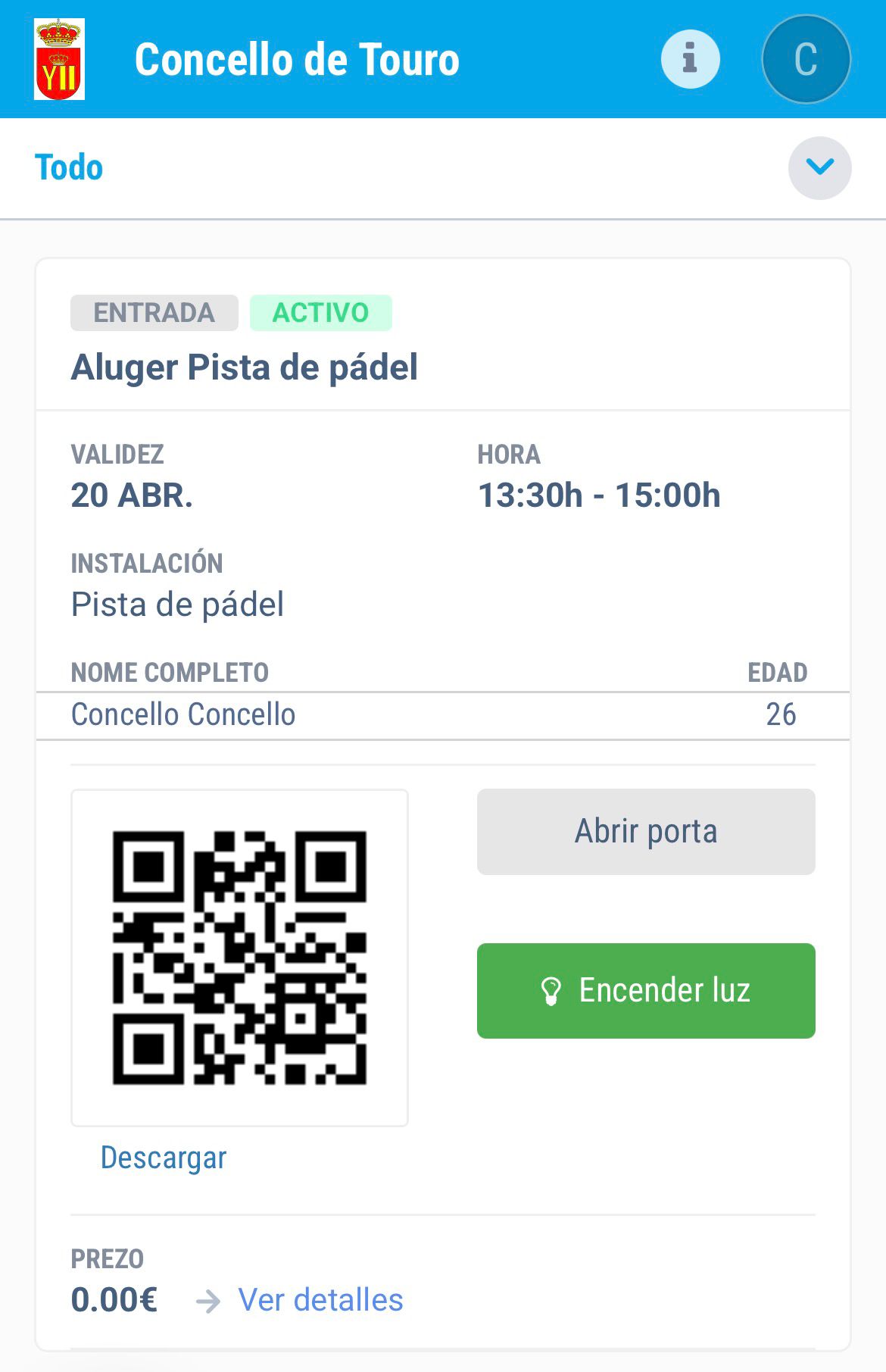
Task: Open the info icon in the header
Action: click(x=690, y=59)
